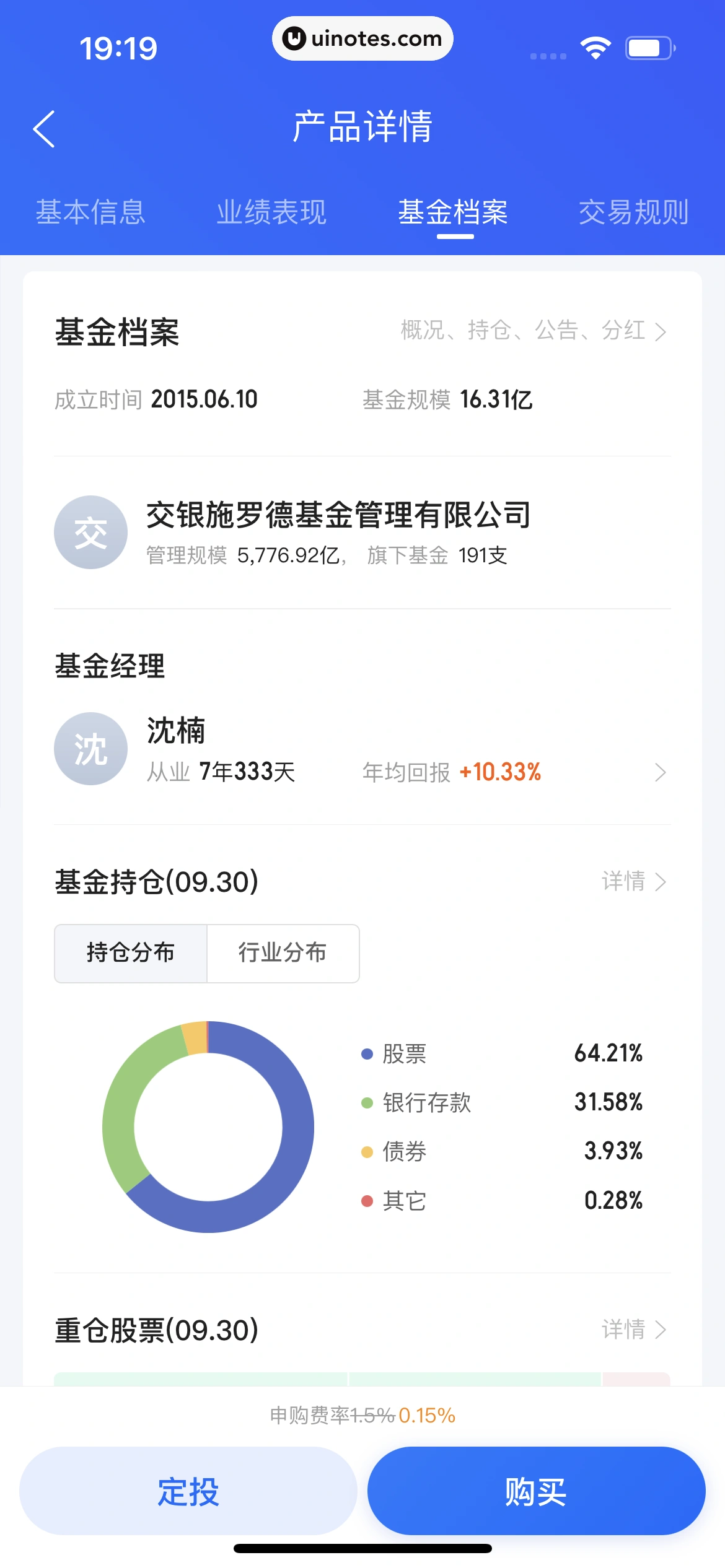
Task: Tap the 定投 button
Action: click(188, 1491)
